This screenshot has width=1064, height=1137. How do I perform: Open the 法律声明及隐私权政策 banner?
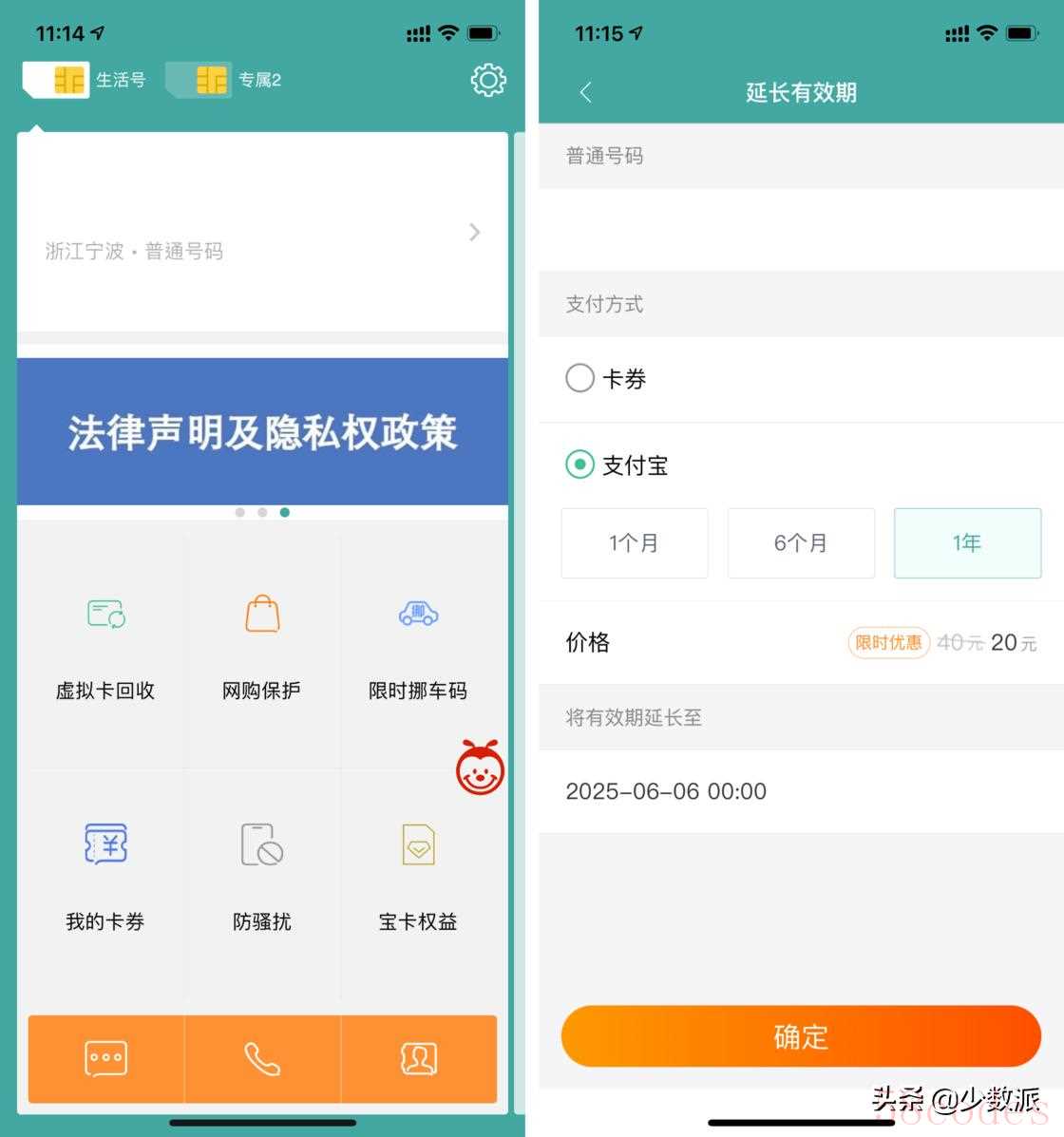tap(262, 432)
